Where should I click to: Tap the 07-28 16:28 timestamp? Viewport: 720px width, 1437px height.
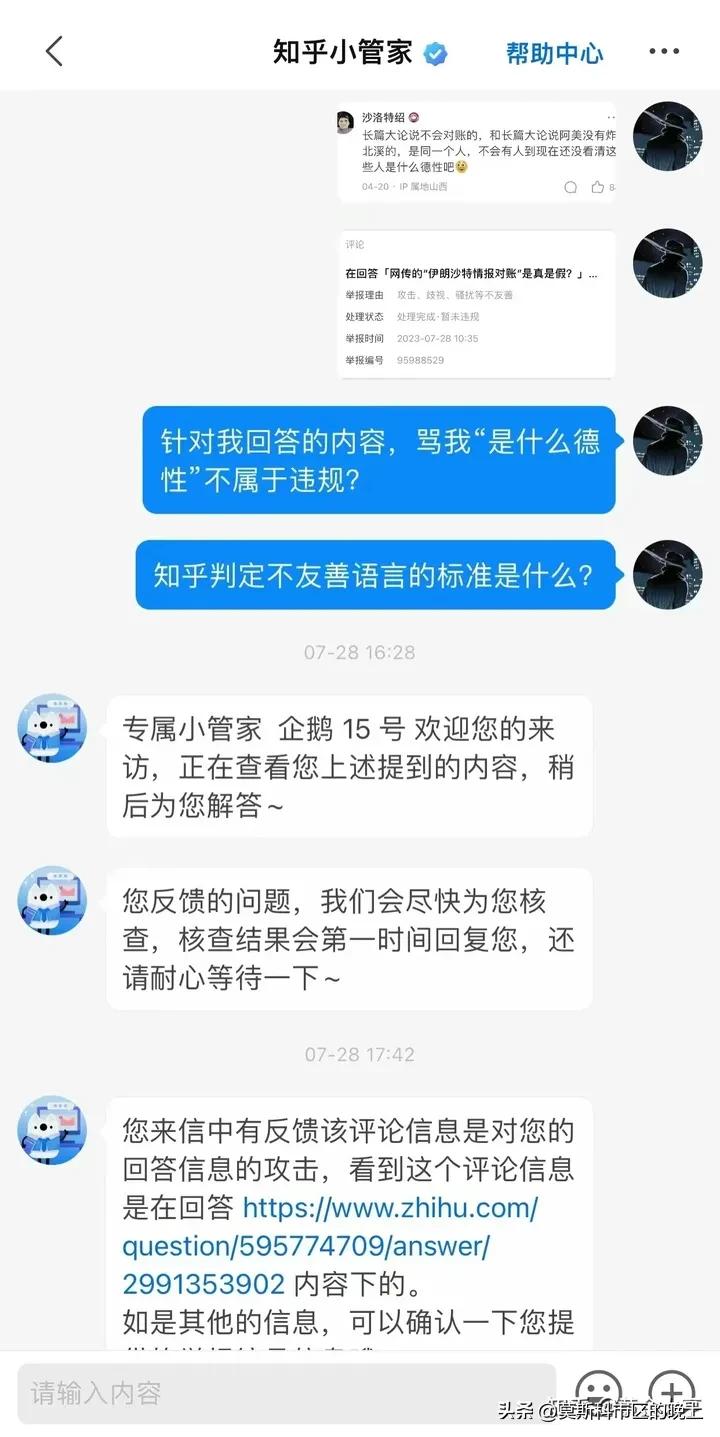point(360,652)
